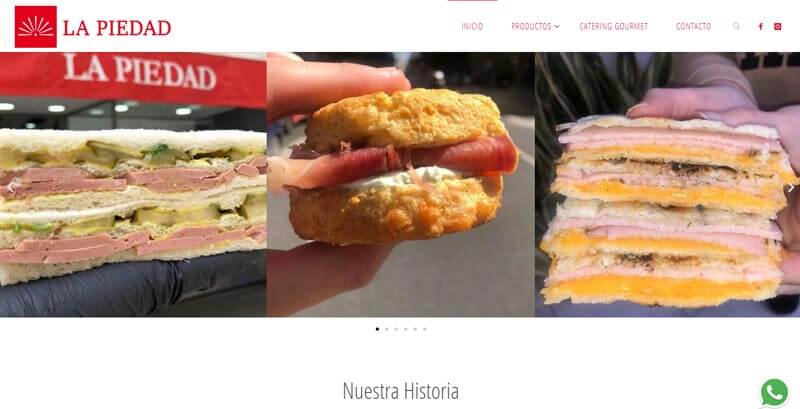
Task: Start WhatsApp chat via floating button
Action: point(774,392)
